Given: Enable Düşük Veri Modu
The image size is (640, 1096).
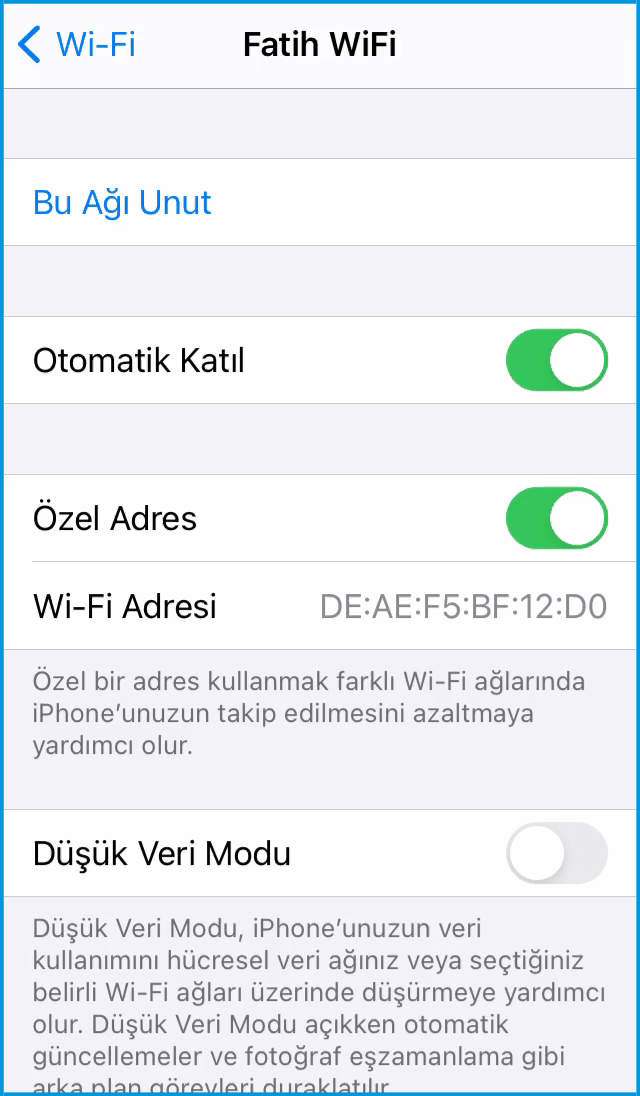Looking at the screenshot, I should pyautogui.click(x=556, y=853).
